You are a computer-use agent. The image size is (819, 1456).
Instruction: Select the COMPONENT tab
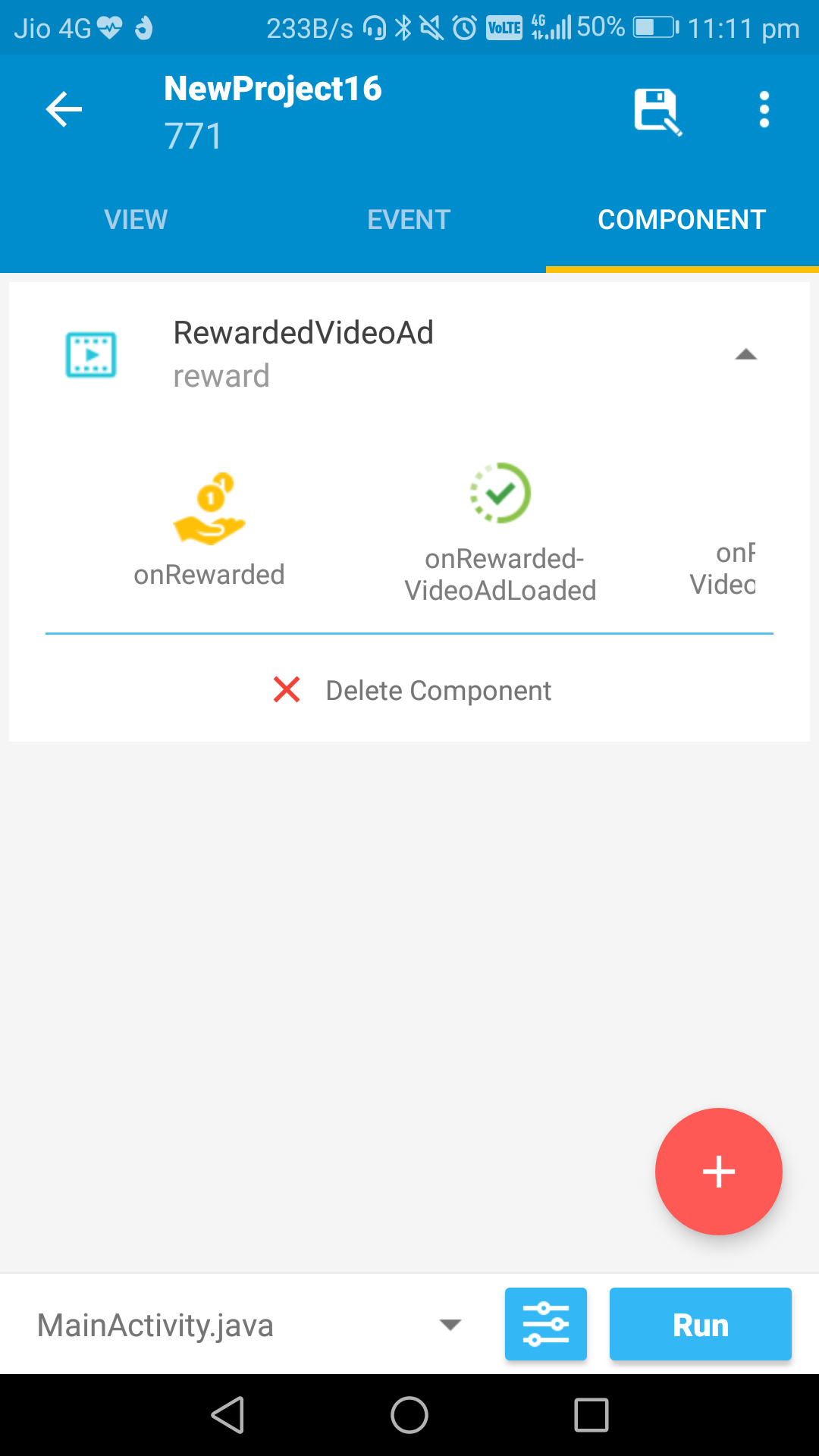click(x=681, y=219)
